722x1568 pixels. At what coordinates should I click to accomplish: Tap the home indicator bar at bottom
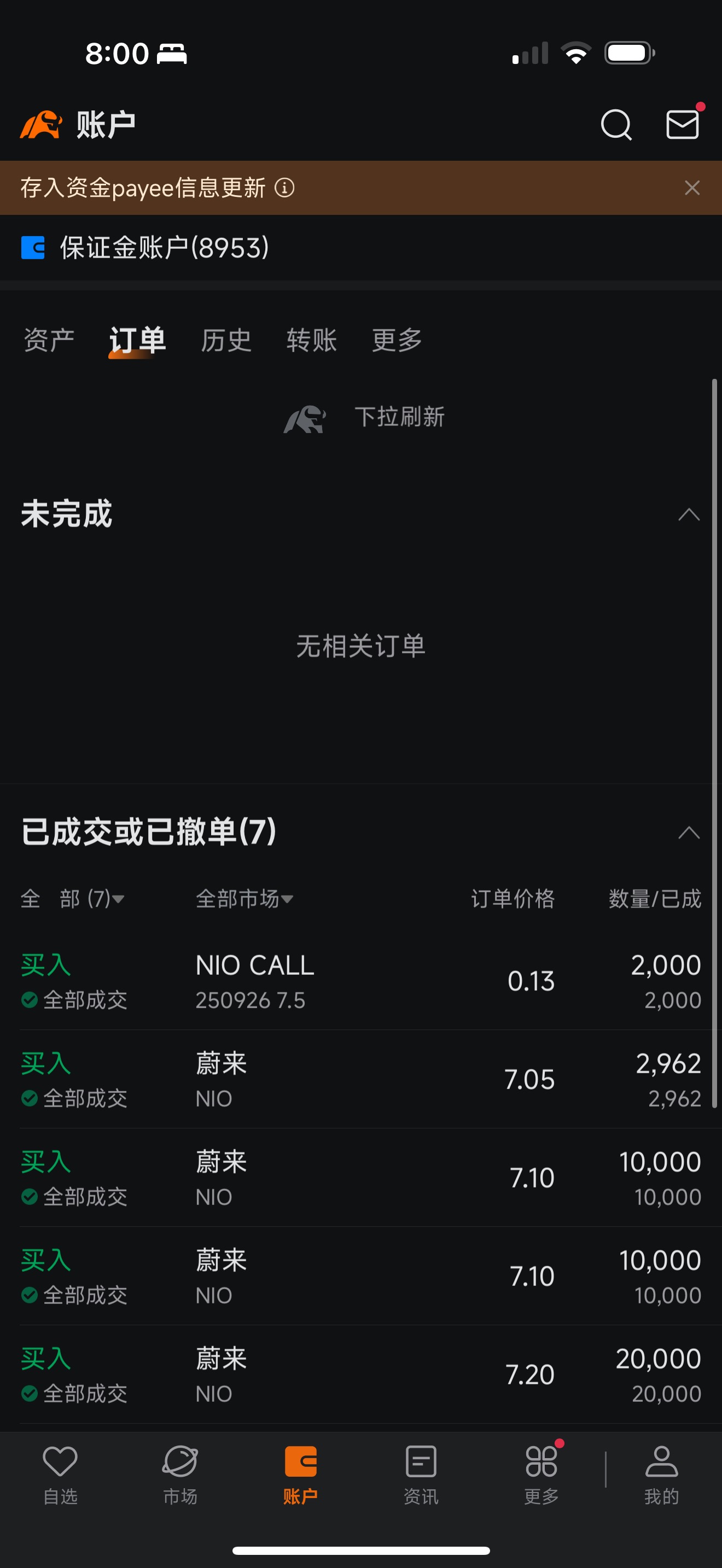click(361, 1552)
